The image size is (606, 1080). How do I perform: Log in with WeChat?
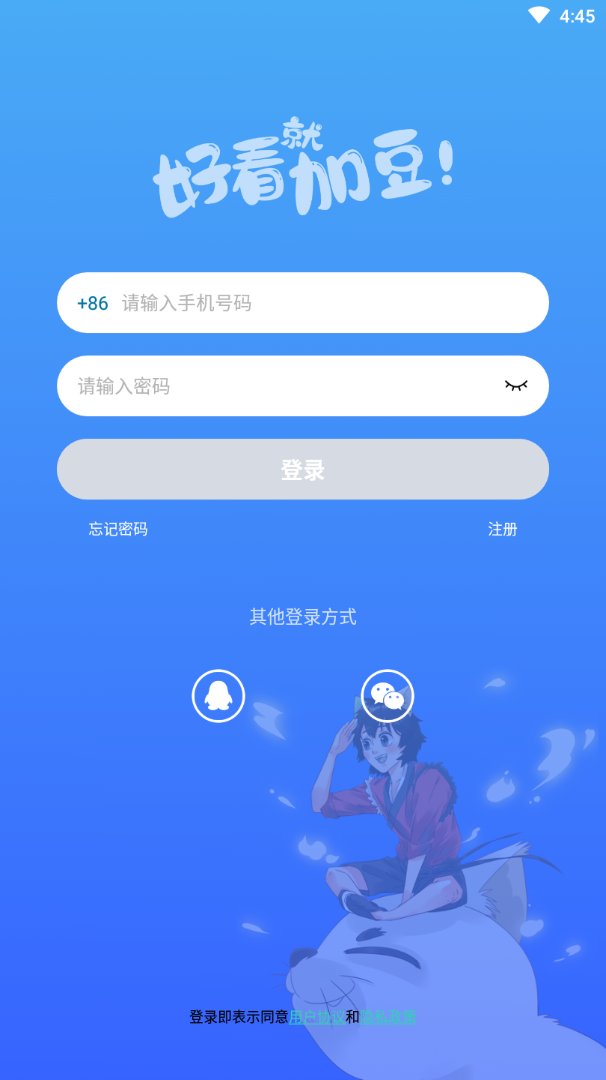[x=387, y=695]
